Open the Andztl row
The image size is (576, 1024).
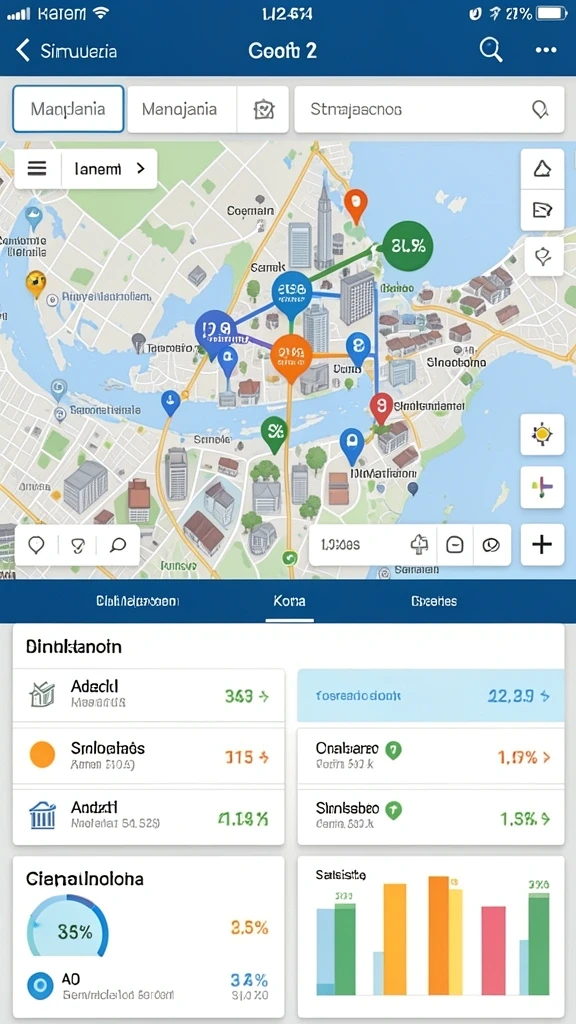tap(149, 816)
